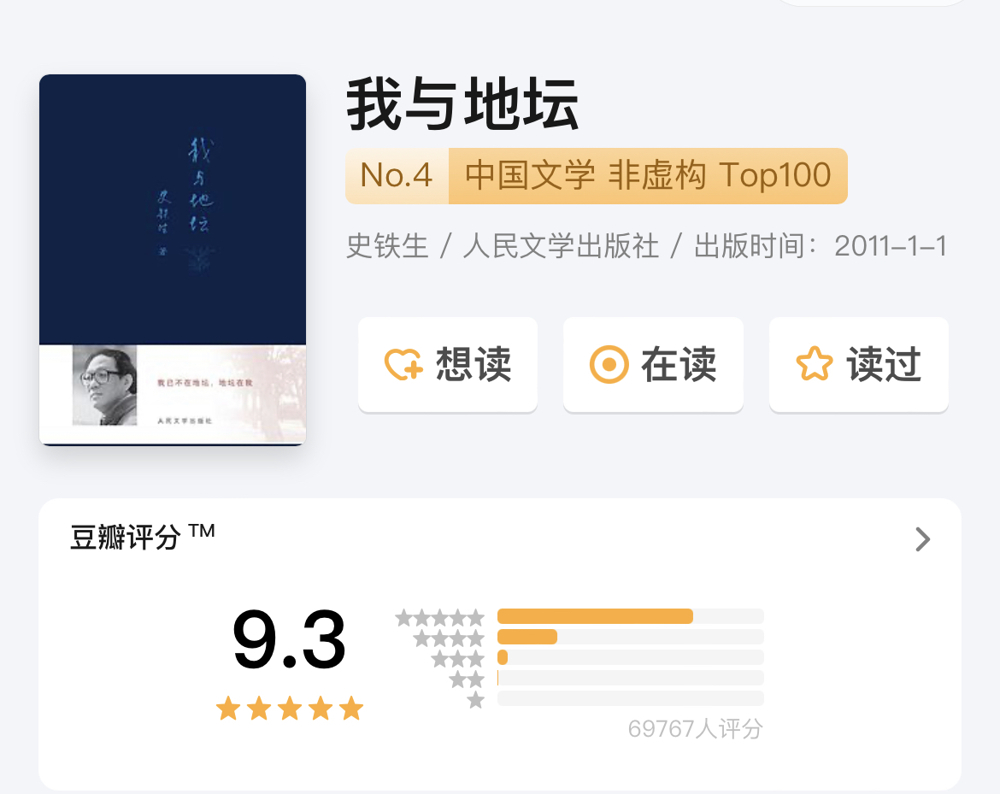
Task: View the 我与地坛 book cover
Action: 172,259
